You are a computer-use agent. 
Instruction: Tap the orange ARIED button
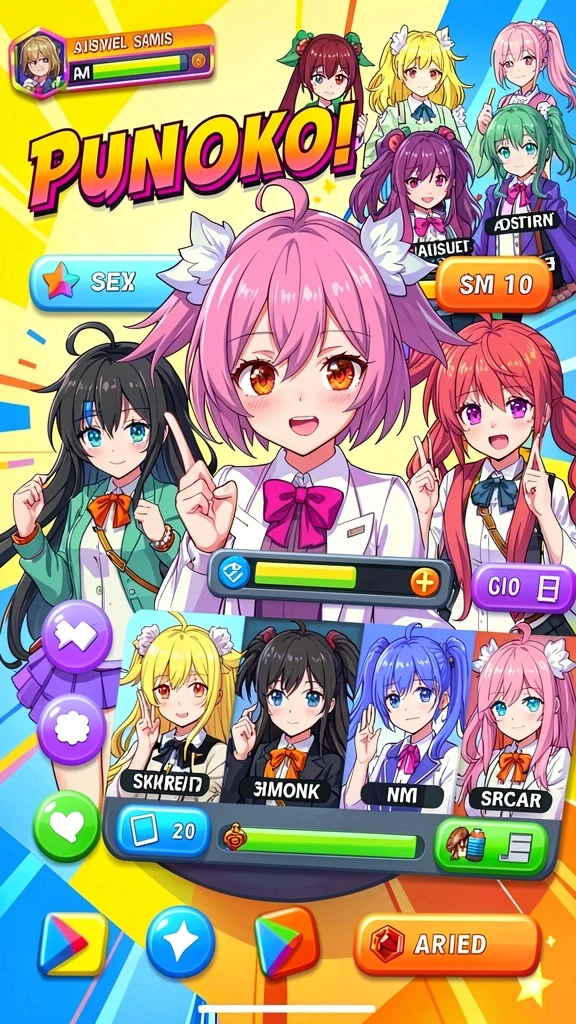[447, 943]
